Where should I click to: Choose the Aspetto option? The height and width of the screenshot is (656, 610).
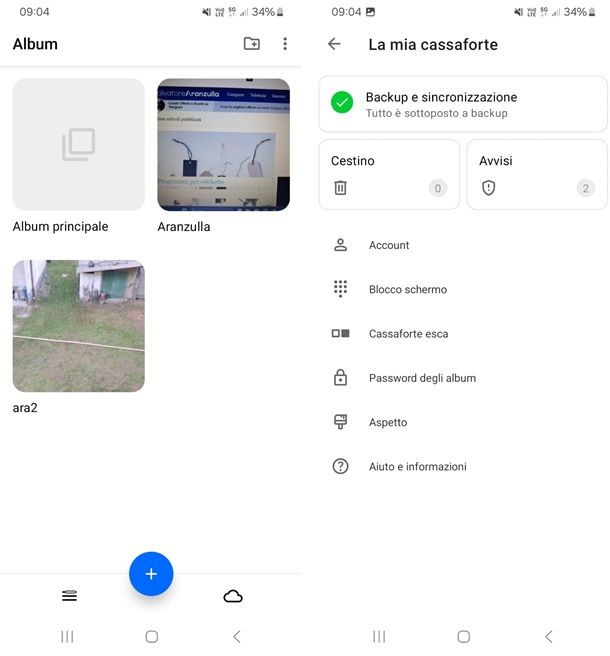[388, 422]
